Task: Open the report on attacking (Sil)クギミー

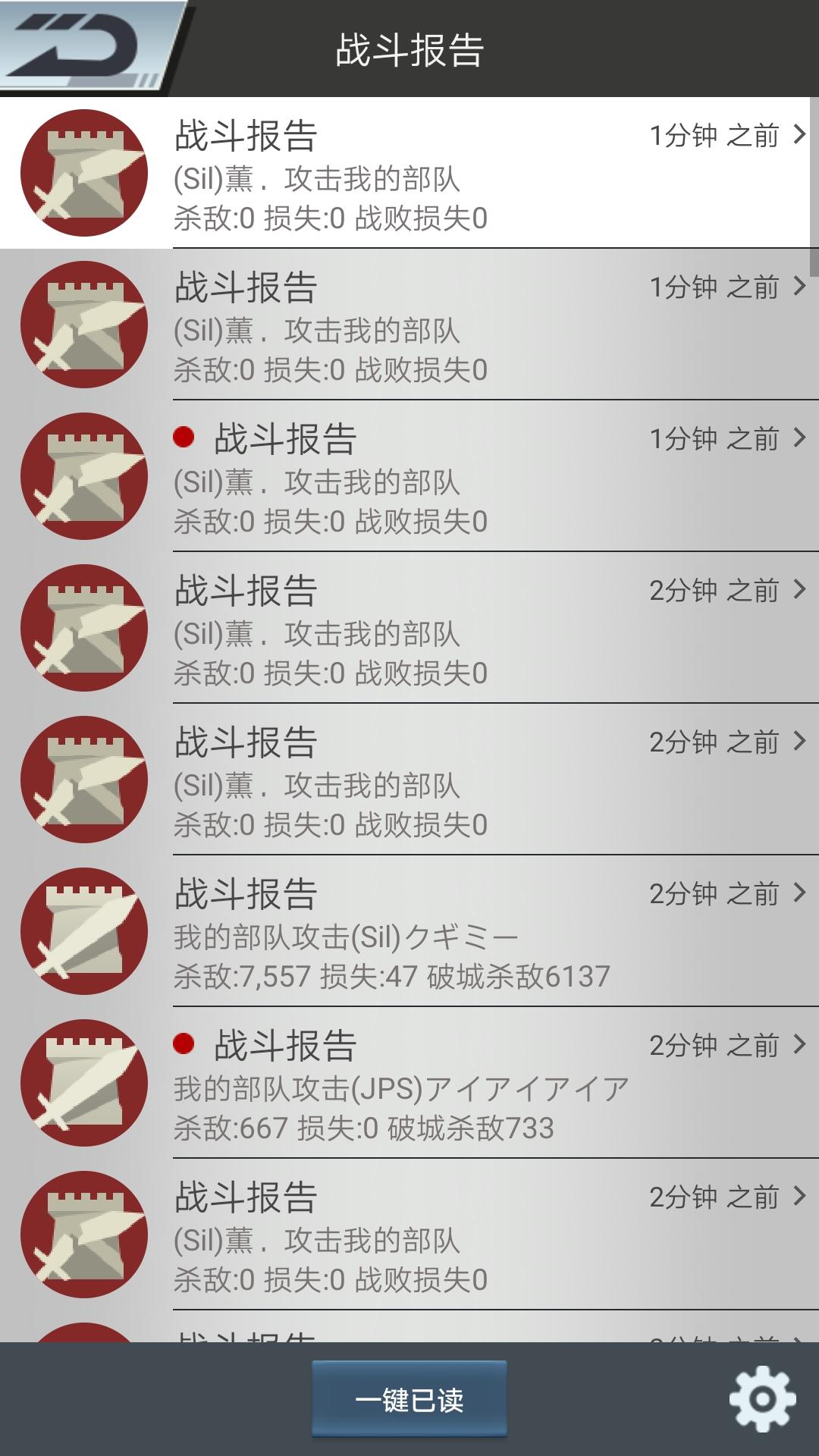Action: (409, 931)
